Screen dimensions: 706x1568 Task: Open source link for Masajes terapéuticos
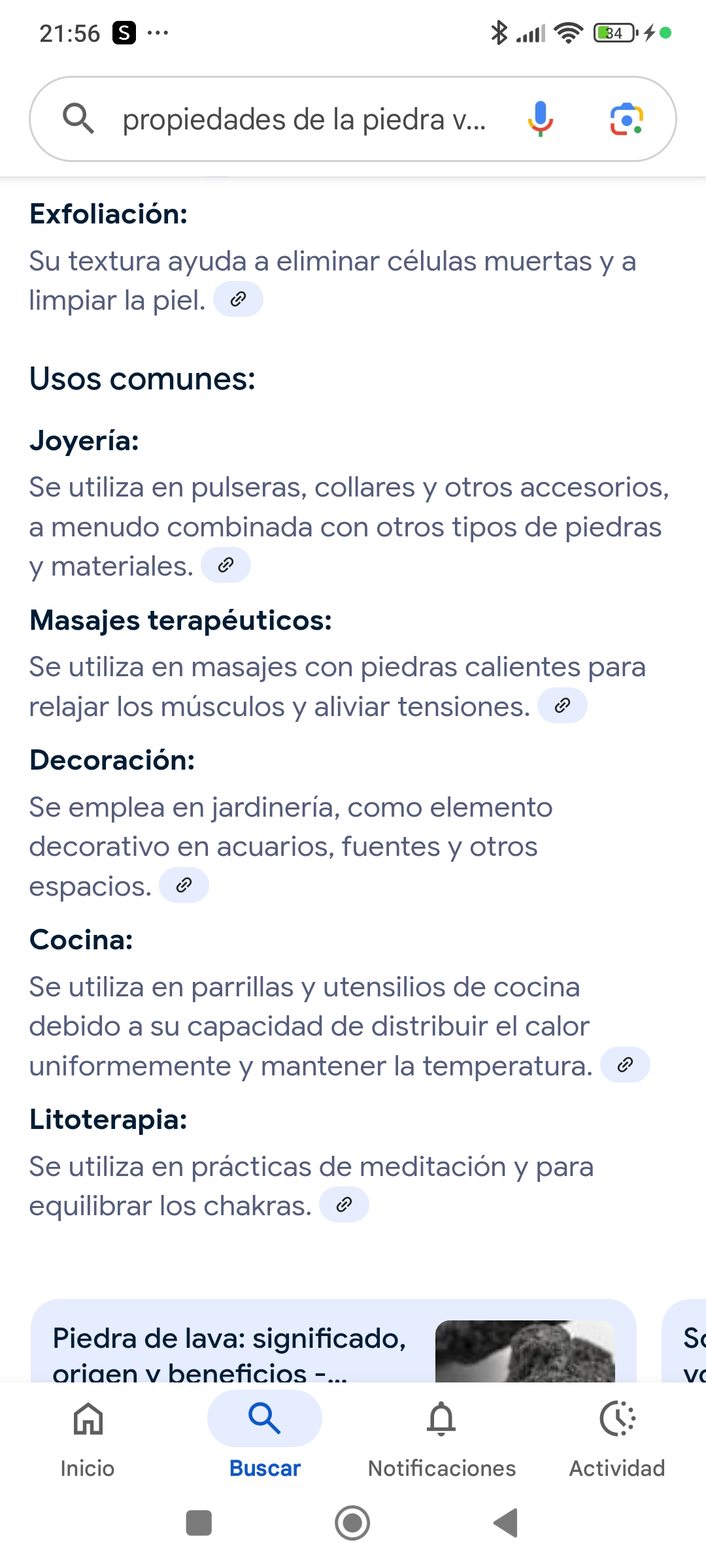562,706
